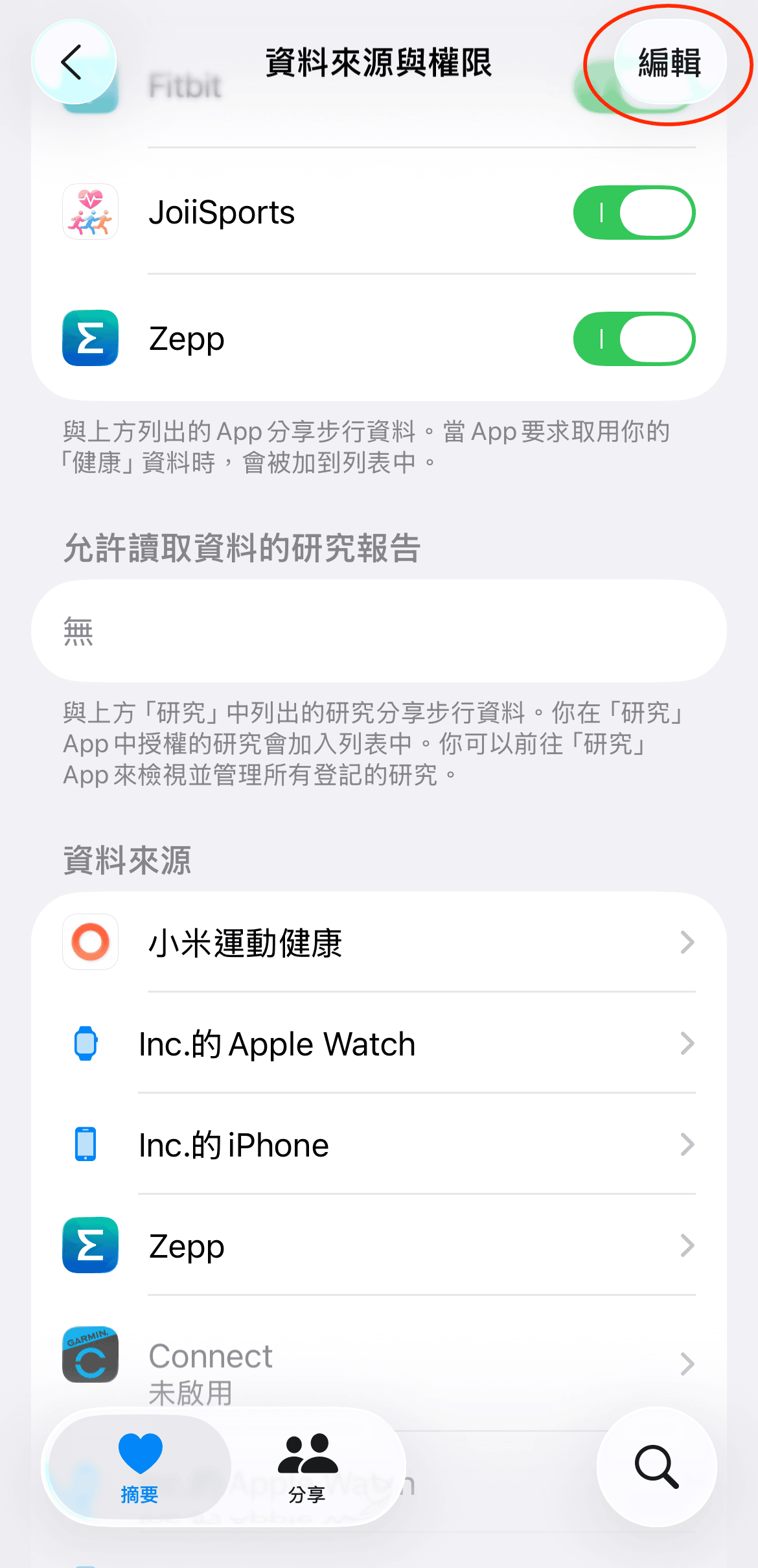Go back to the previous screen

[73, 62]
